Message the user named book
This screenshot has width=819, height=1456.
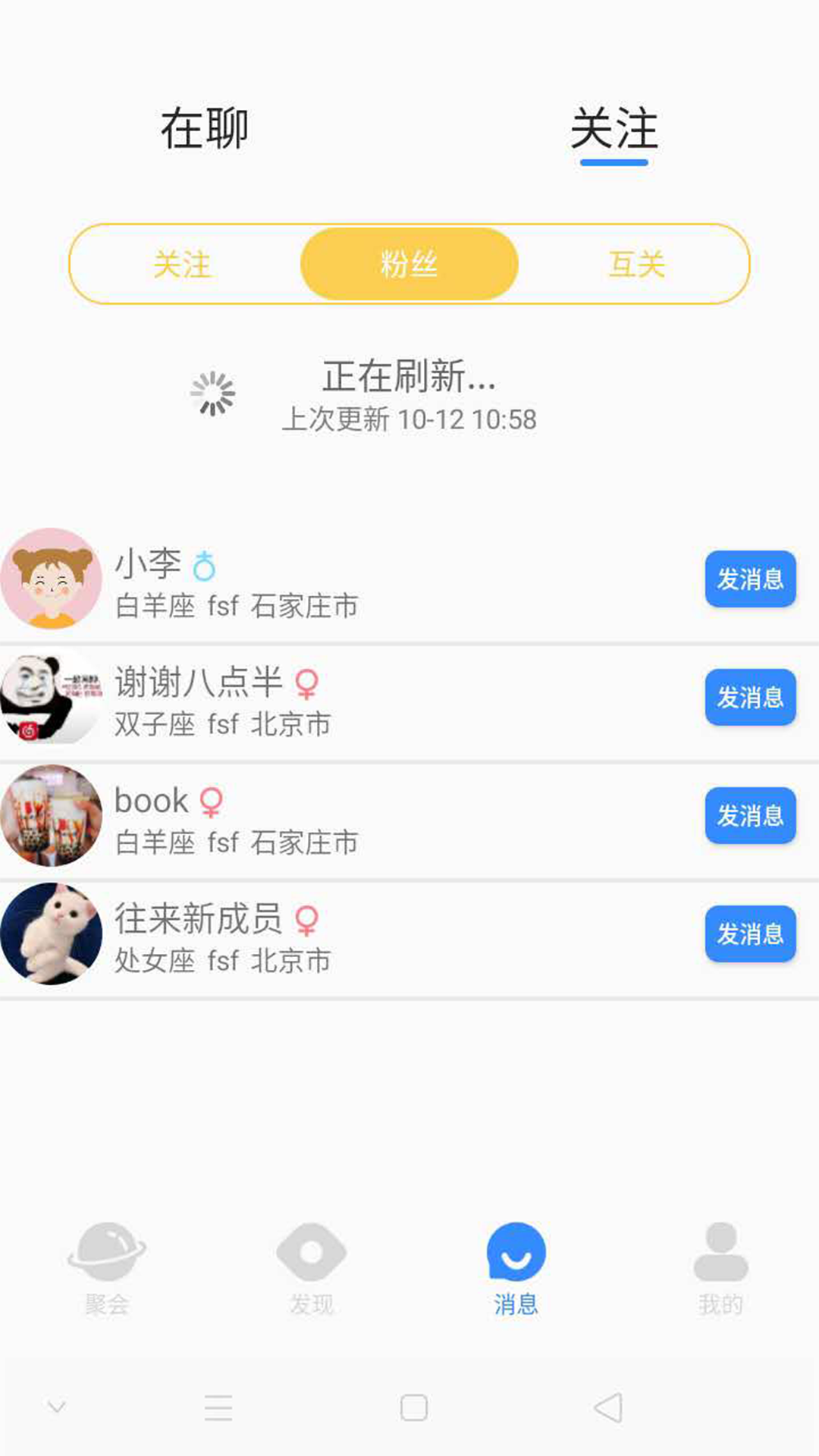coord(750,816)
